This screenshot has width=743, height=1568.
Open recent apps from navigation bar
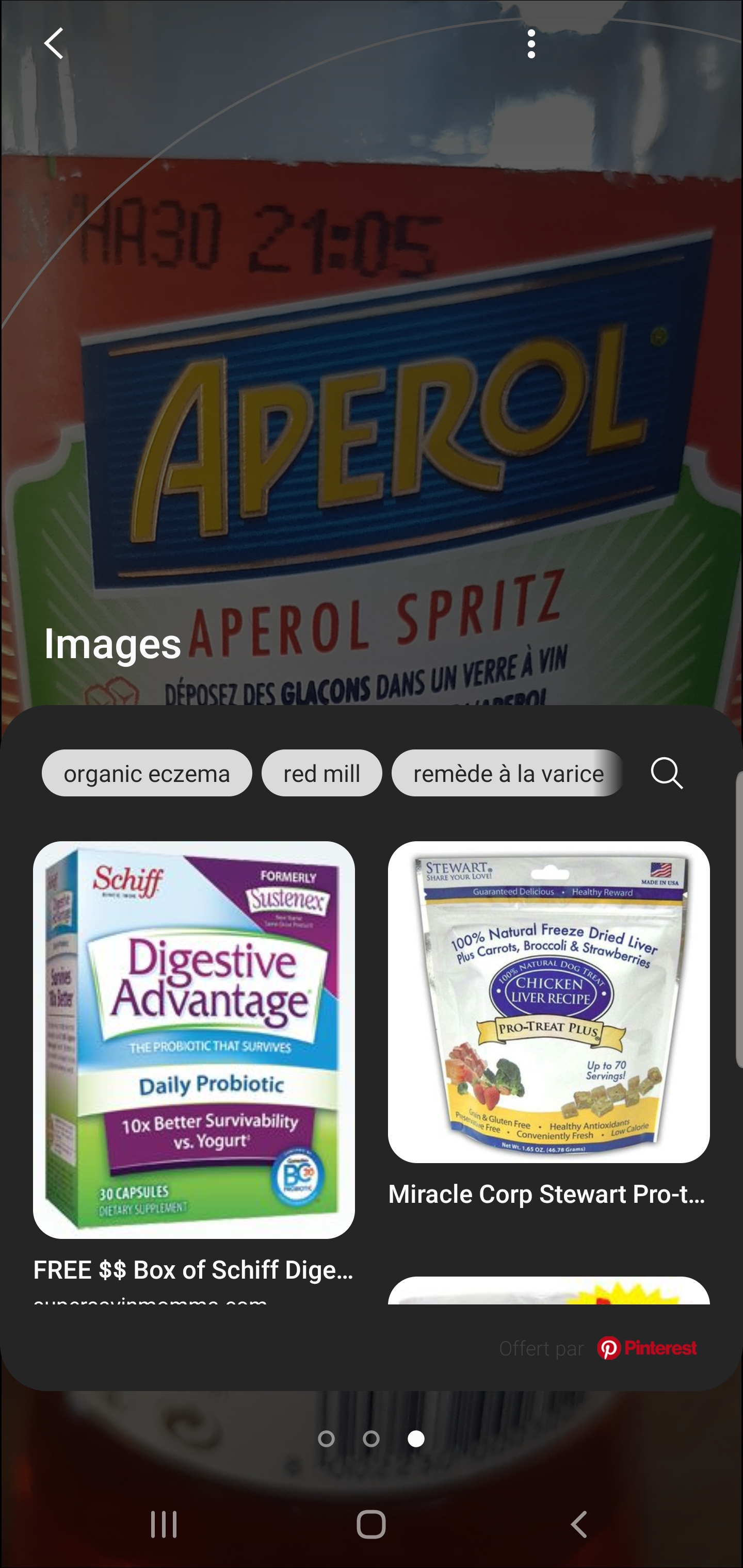pyautogui.click(x=164, y=1525)
